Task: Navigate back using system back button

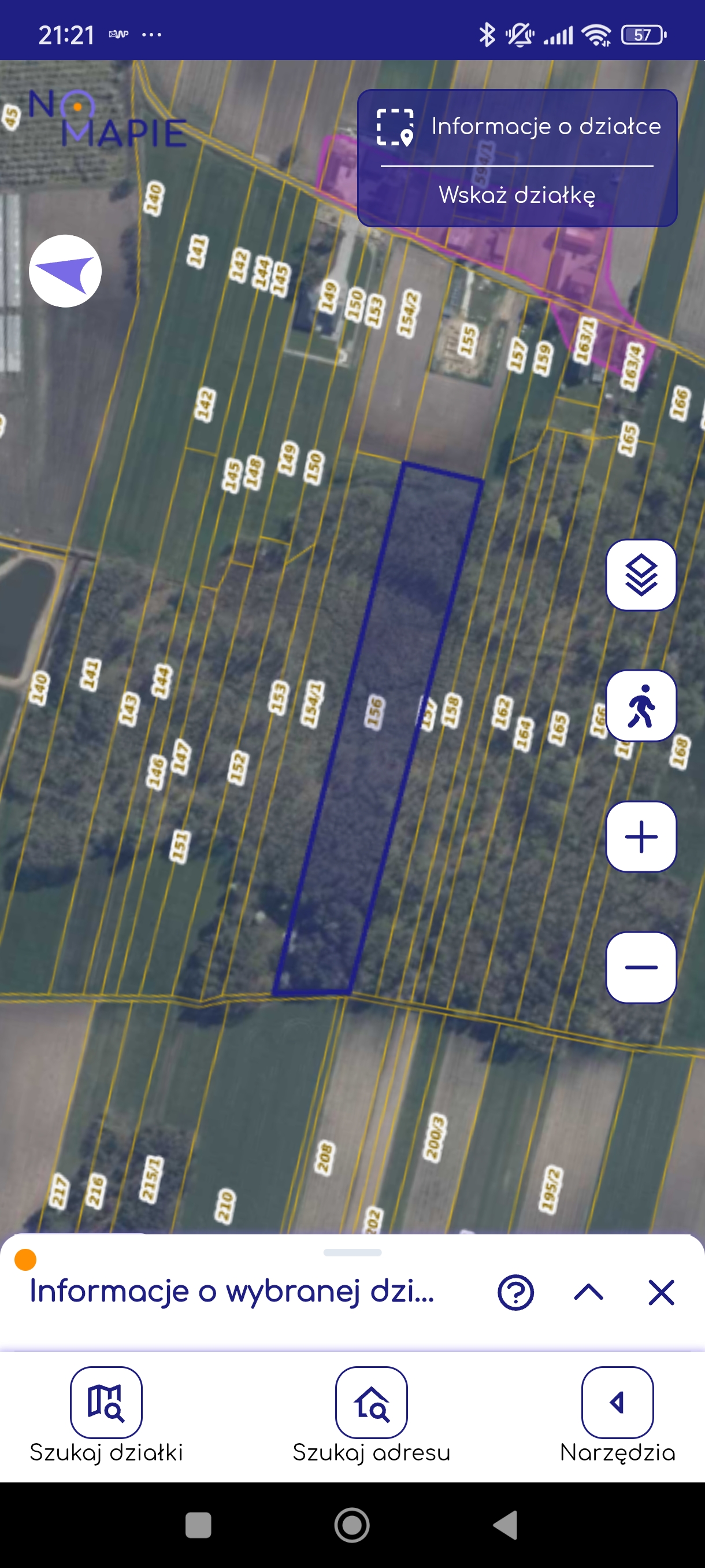Action: pos(506,1525)
